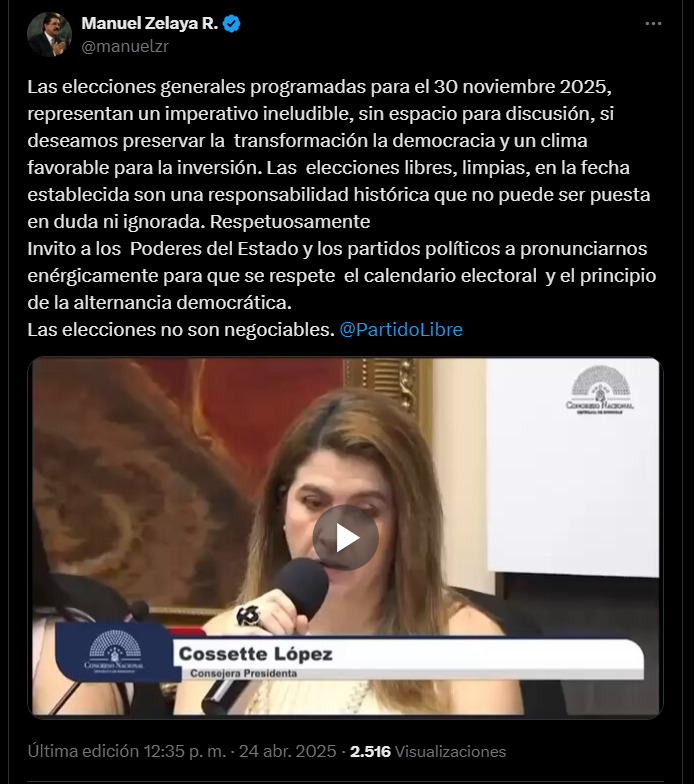Screen dimensions: 694x784
Task: Open Manuel Zelaya R.'s profile name
Action: coord(149,24)
